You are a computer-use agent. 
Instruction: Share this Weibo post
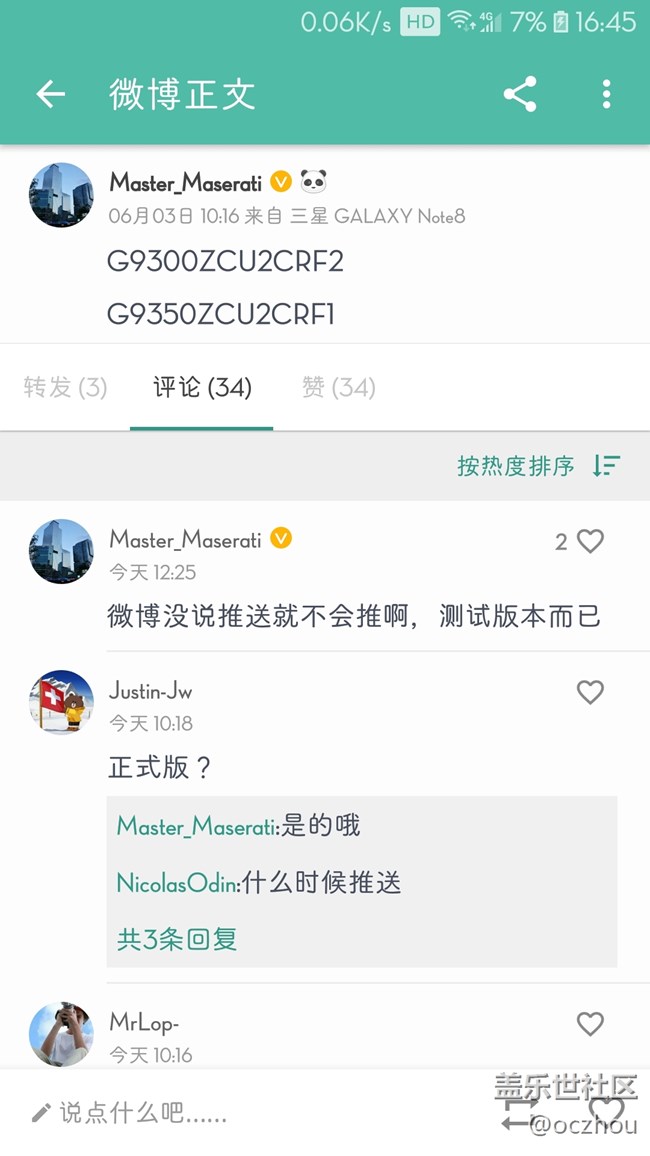click(519, 94)
